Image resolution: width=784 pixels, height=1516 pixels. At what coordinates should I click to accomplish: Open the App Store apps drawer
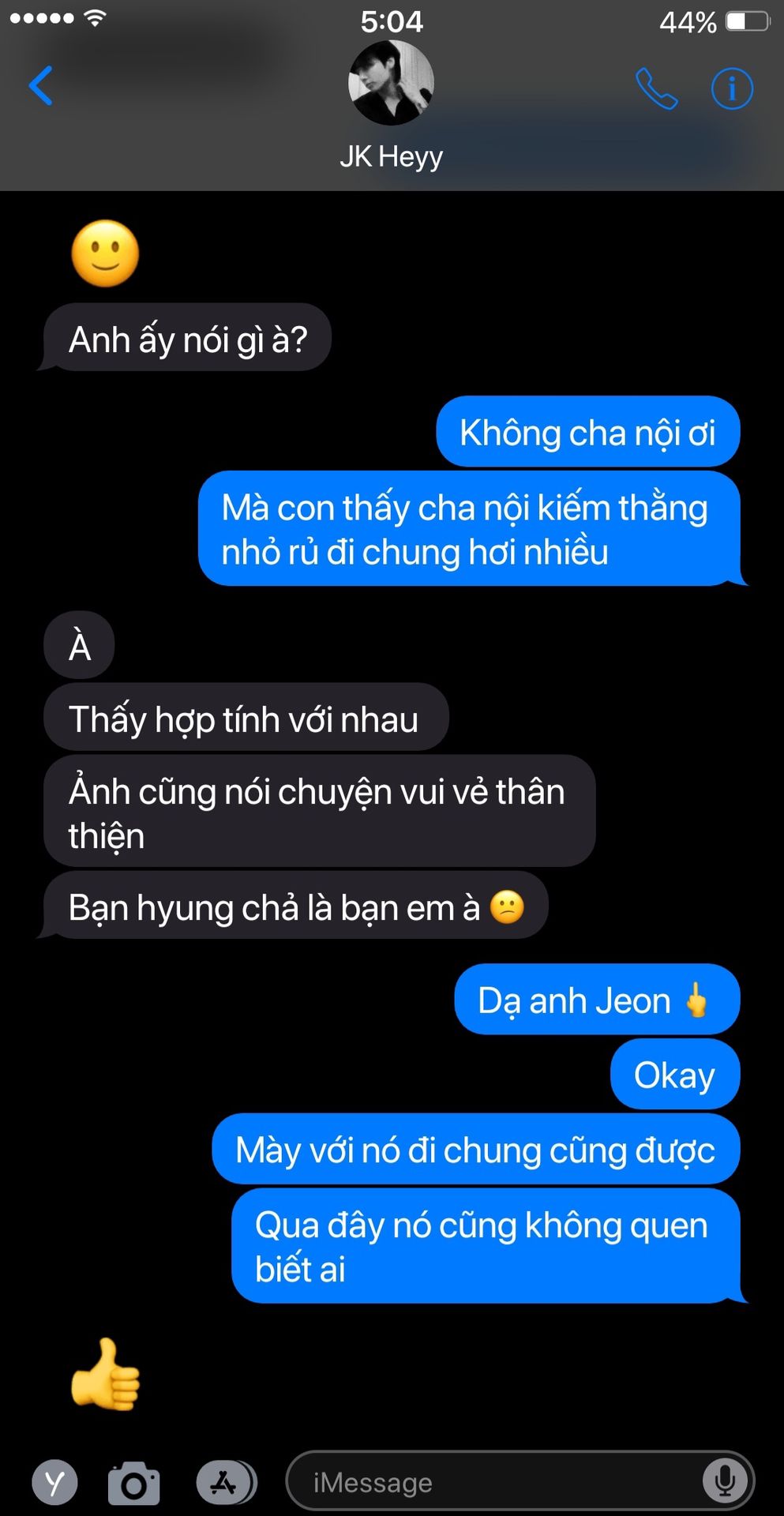(226, 1482)
